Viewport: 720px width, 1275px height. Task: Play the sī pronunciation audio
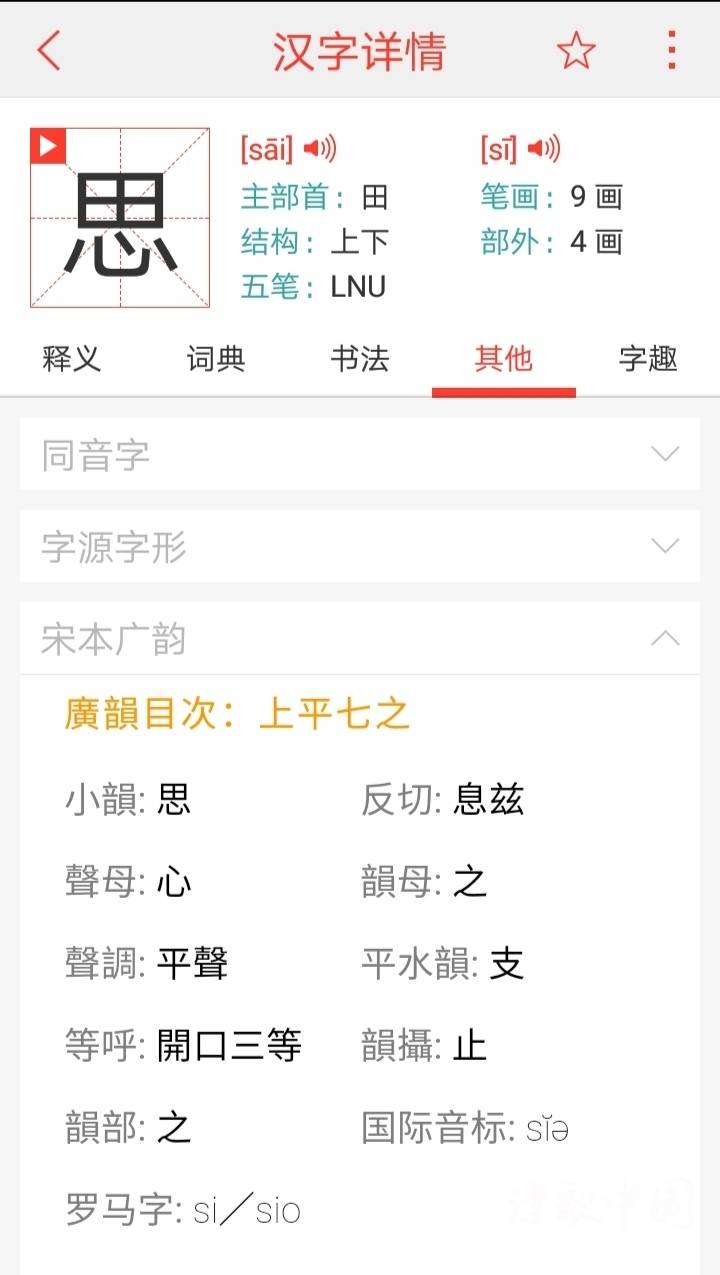tap(544, 149)
